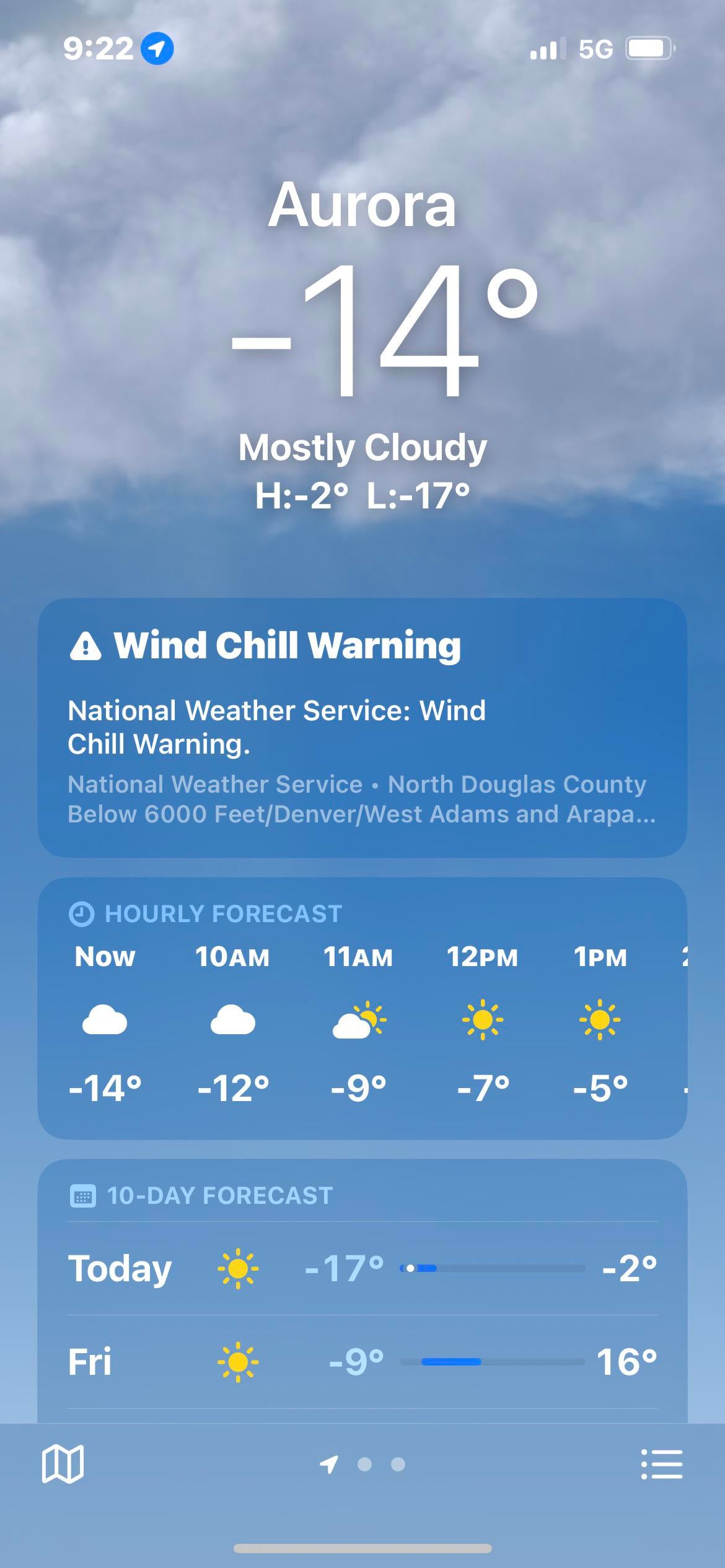This screenshot has width=725, height=1568.
Task: Open Fri forecast details
Action: click(362, 1362)
